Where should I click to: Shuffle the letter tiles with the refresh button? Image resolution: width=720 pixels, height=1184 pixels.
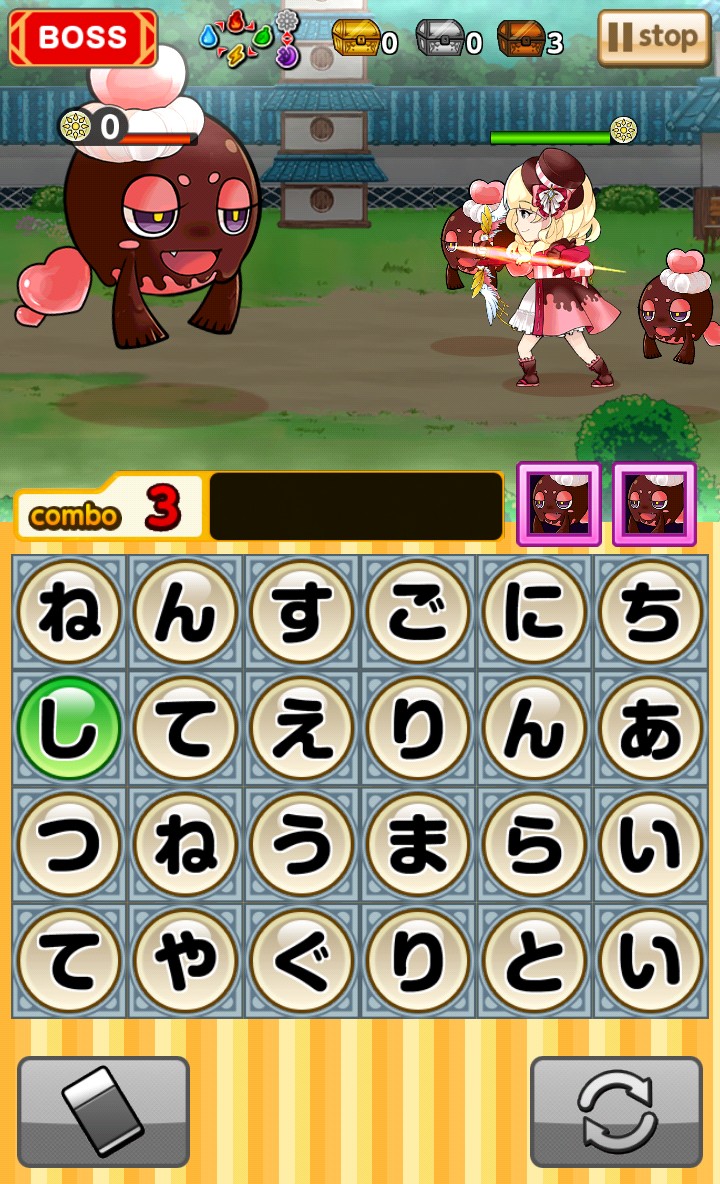pos(616,1111)
